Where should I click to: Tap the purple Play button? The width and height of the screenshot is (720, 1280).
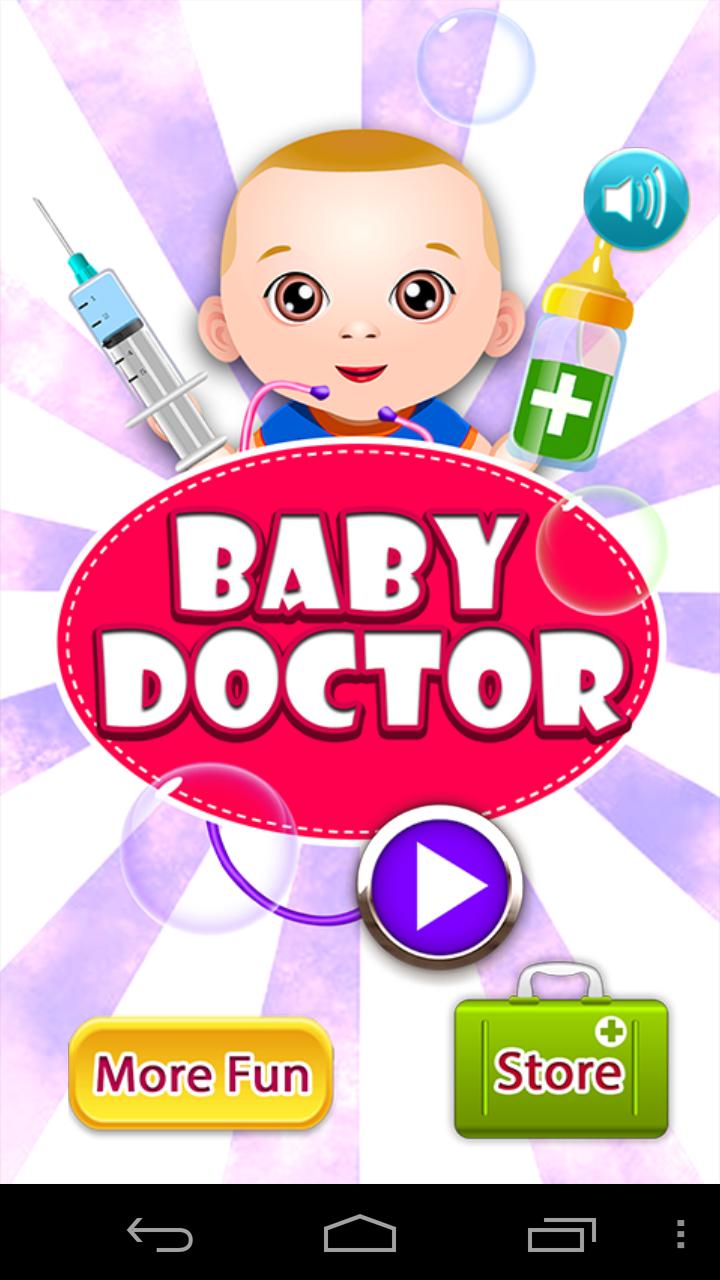pos(438,884)
